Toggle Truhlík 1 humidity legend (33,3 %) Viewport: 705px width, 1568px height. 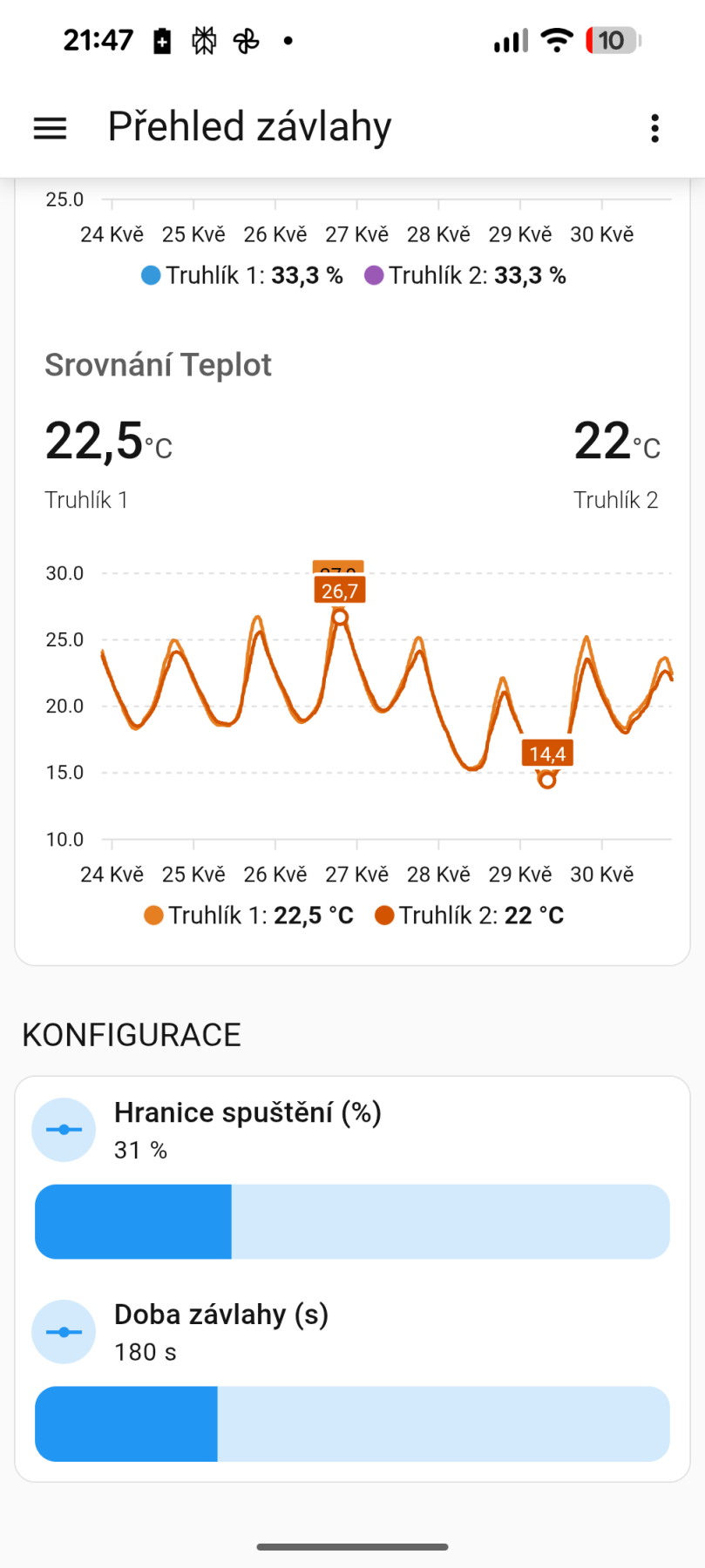pyautogui.click(x=242, y=276)
